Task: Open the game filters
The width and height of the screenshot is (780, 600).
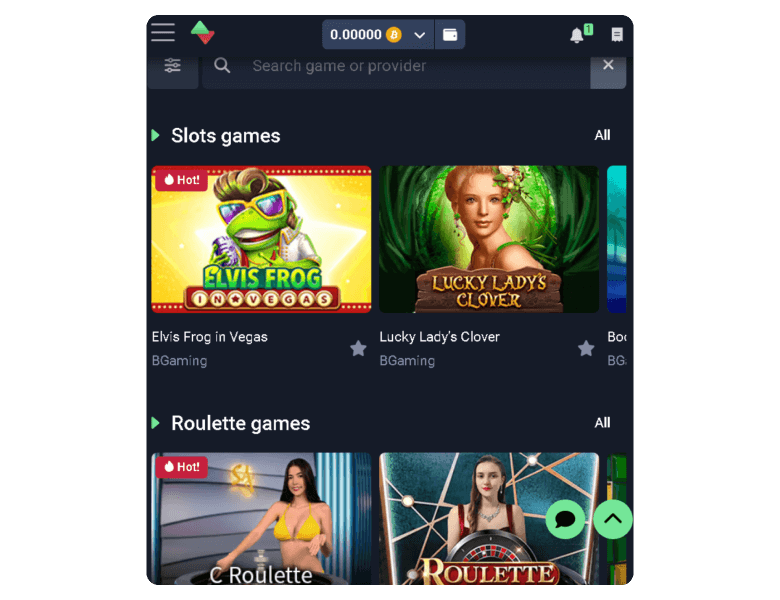Action: [x=173, y=66]
